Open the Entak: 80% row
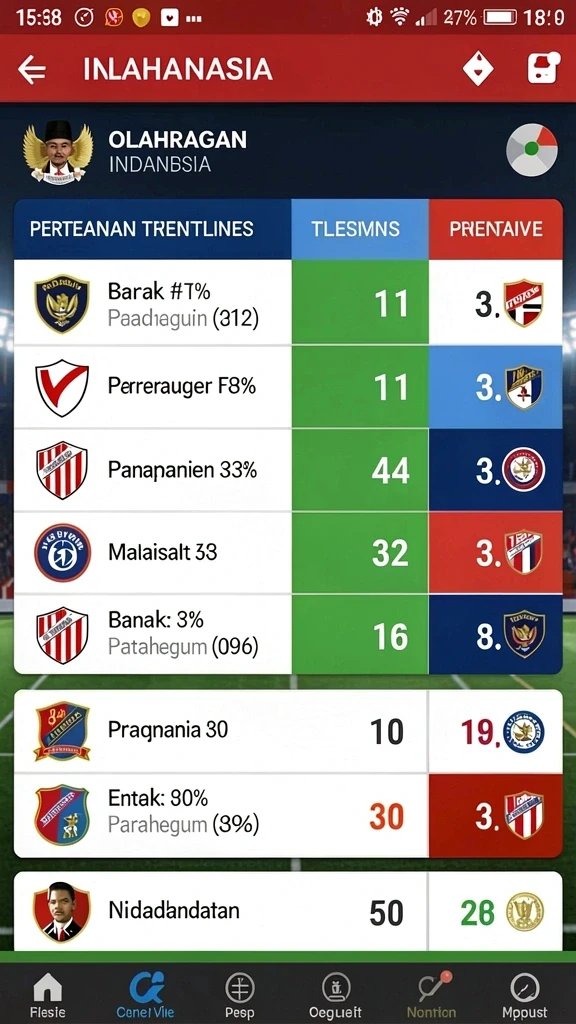This screenshot has height=1024, width=576. click(288, 816)
